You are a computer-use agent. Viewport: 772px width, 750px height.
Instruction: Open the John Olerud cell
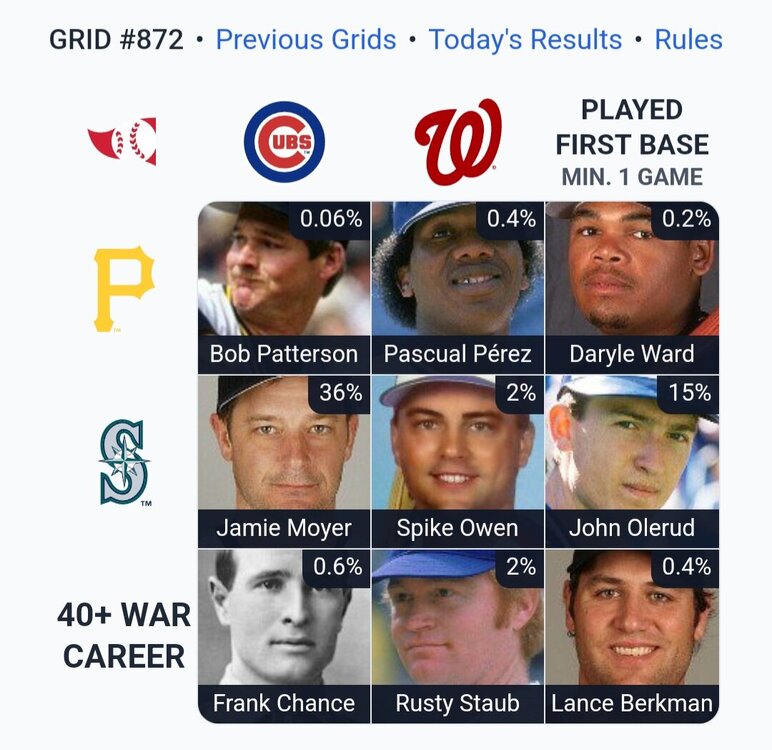[632, 462]
